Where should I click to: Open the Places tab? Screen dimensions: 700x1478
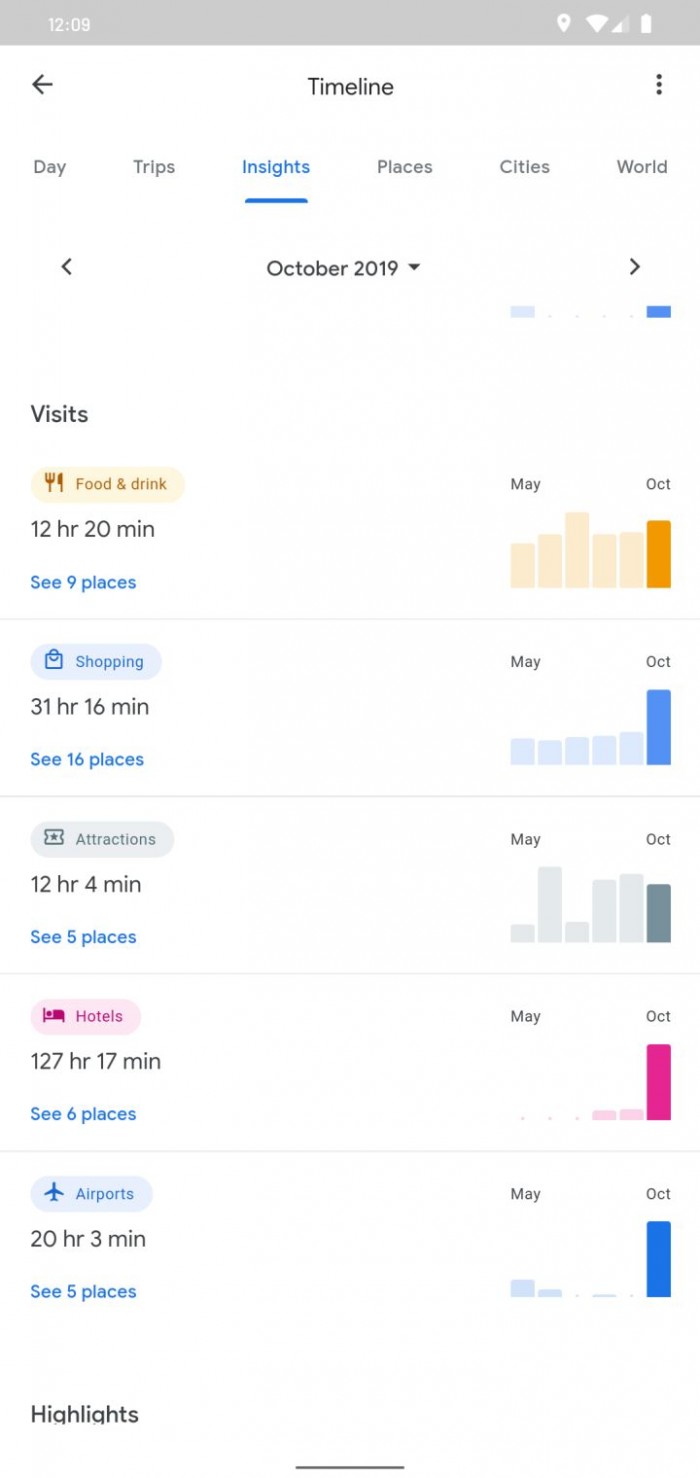pos(405,167)
